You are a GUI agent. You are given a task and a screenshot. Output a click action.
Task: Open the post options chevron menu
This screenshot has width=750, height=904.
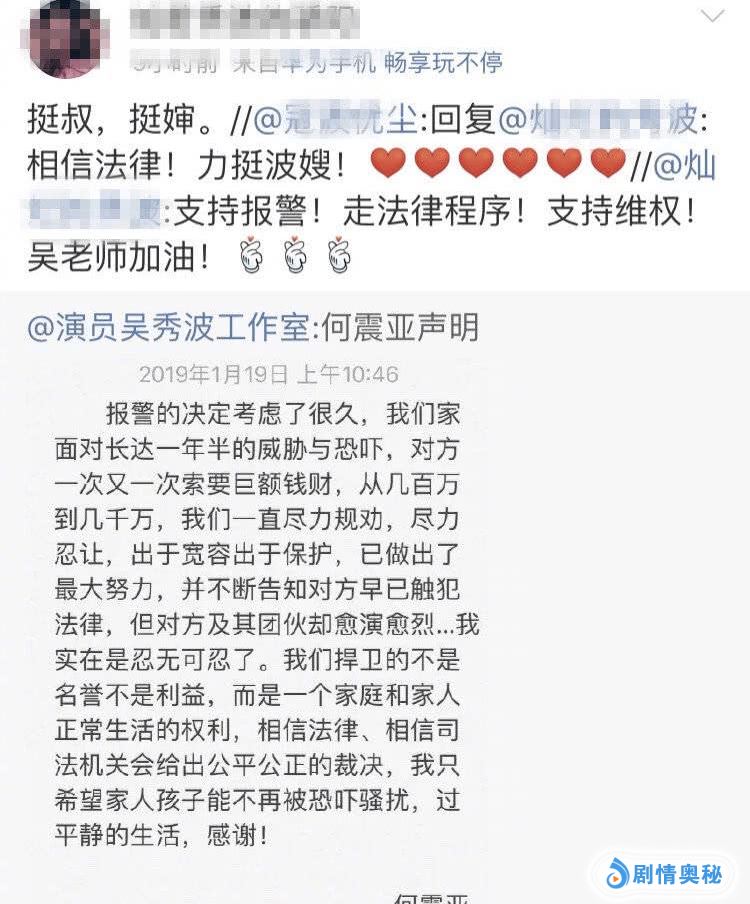point(712,16)
